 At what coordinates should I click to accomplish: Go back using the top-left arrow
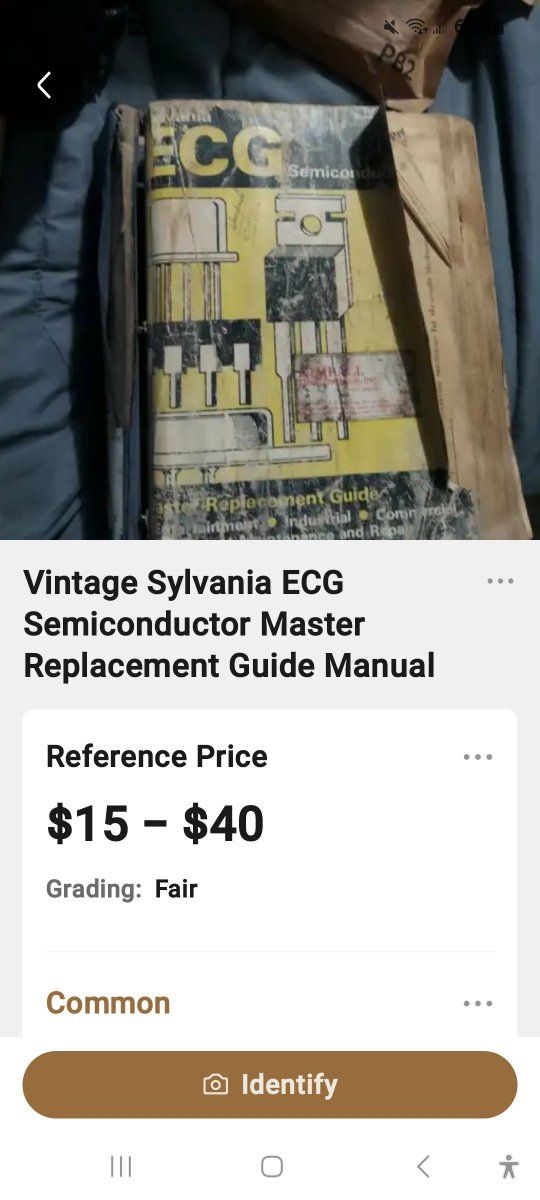click(44, 85)
